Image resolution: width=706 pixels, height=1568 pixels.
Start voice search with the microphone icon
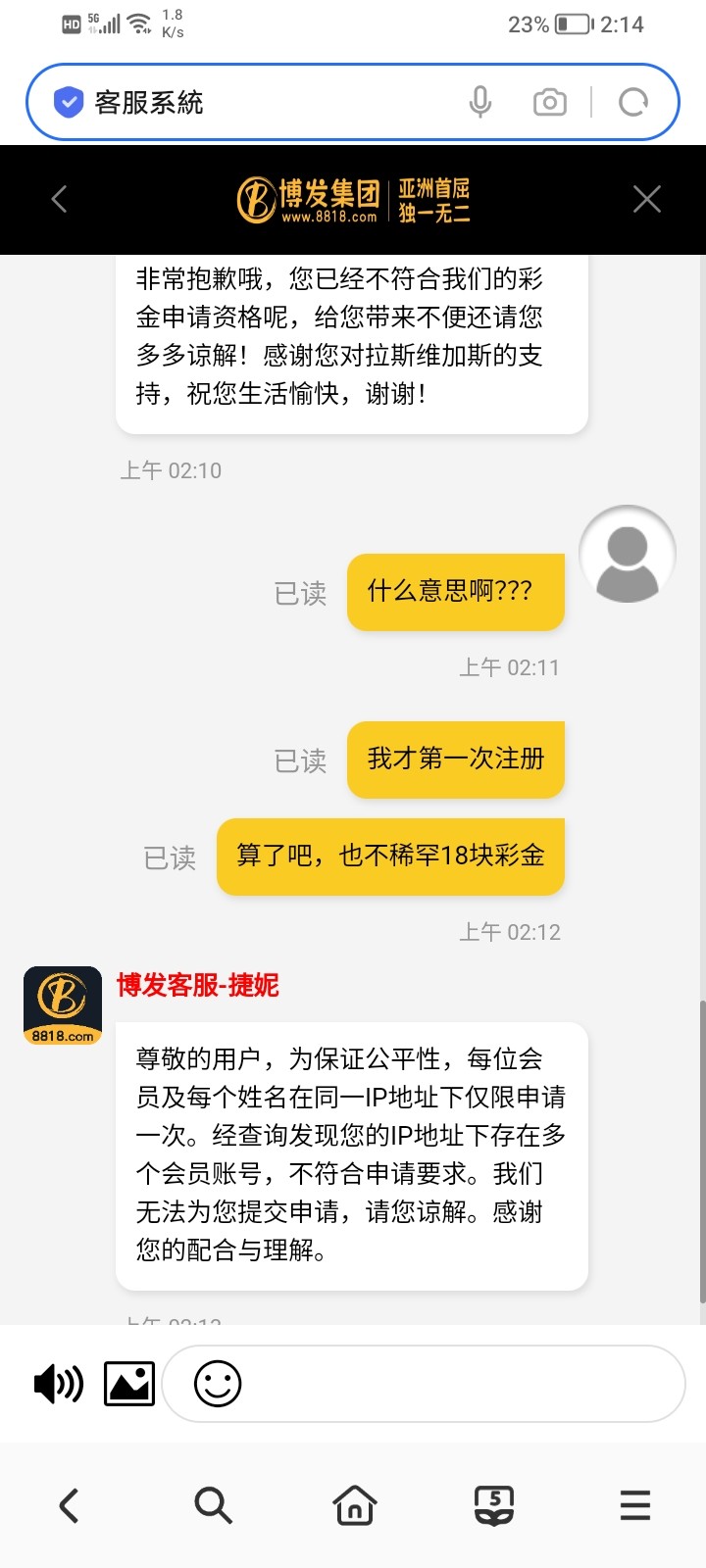point(479,102)
